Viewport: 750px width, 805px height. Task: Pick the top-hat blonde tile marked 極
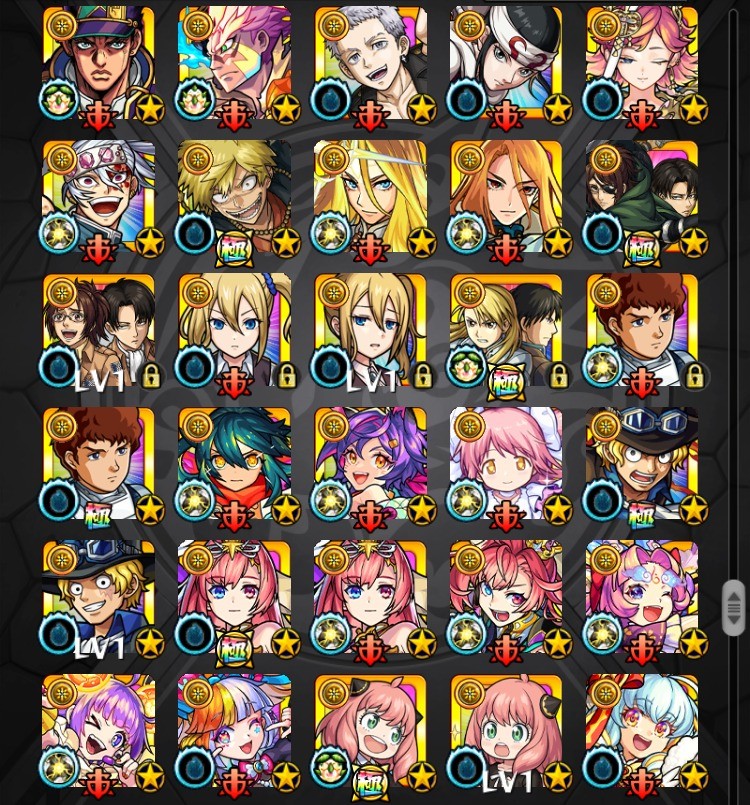(641, 464)
